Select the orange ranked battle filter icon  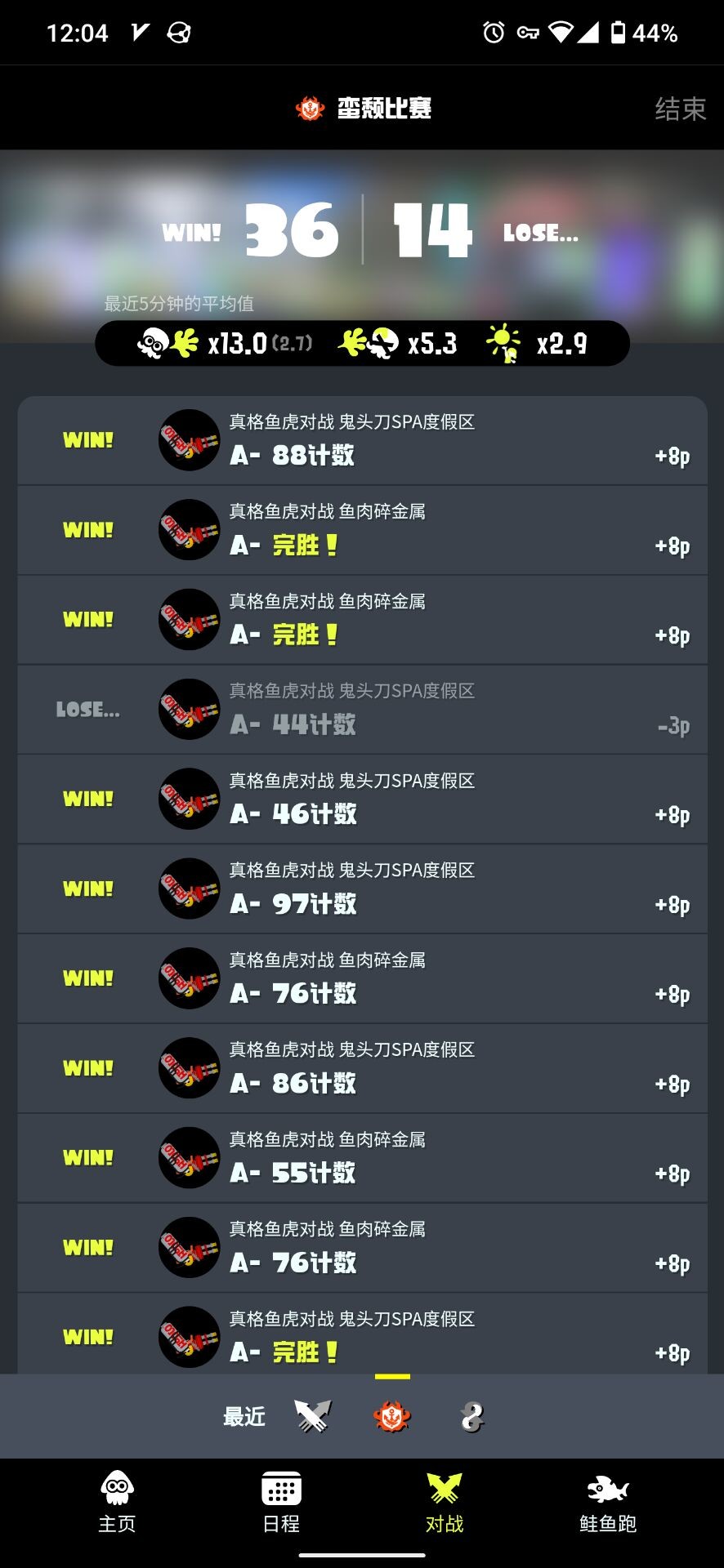(392, 1417)
